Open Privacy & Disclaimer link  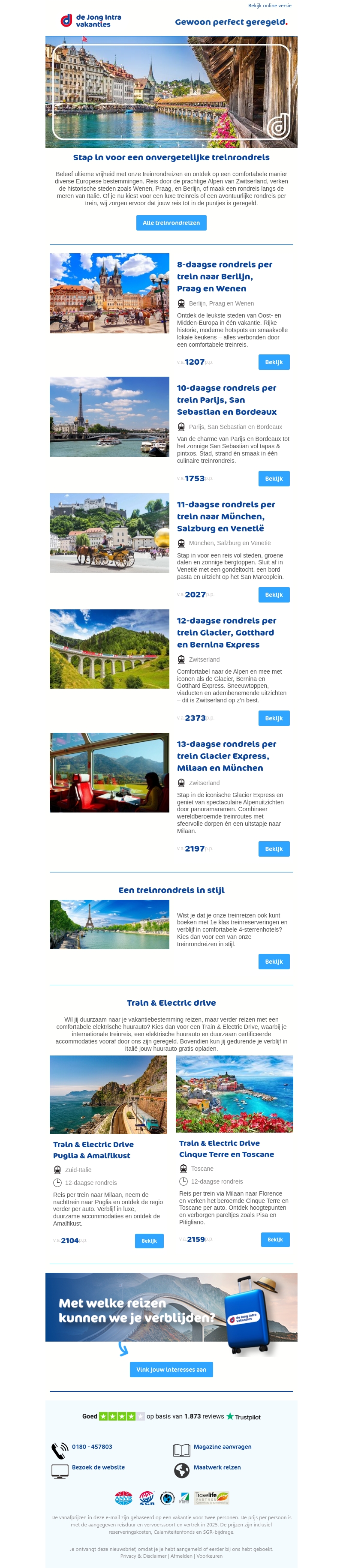point(144,1556)
